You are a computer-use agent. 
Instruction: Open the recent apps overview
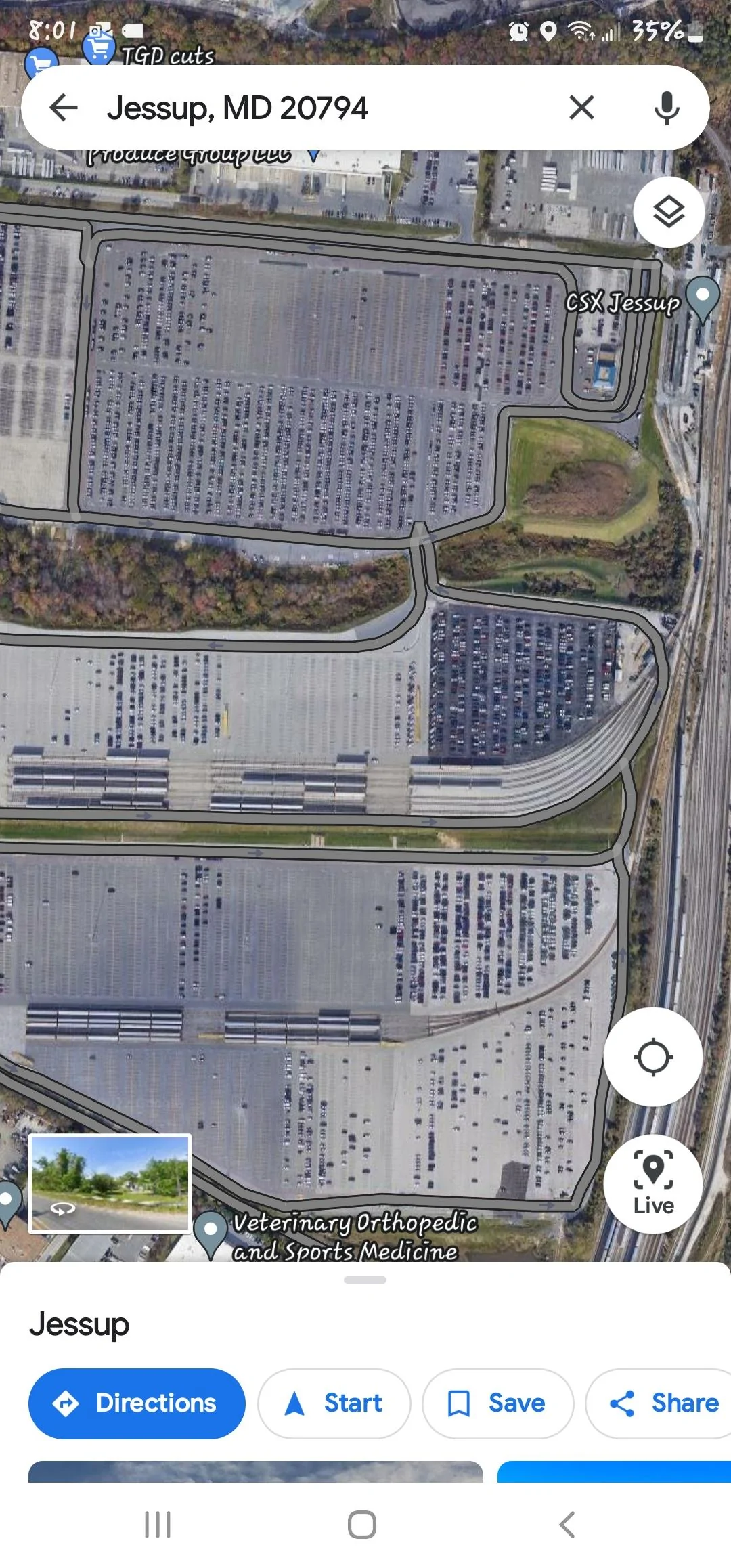tap(158, 1525)
